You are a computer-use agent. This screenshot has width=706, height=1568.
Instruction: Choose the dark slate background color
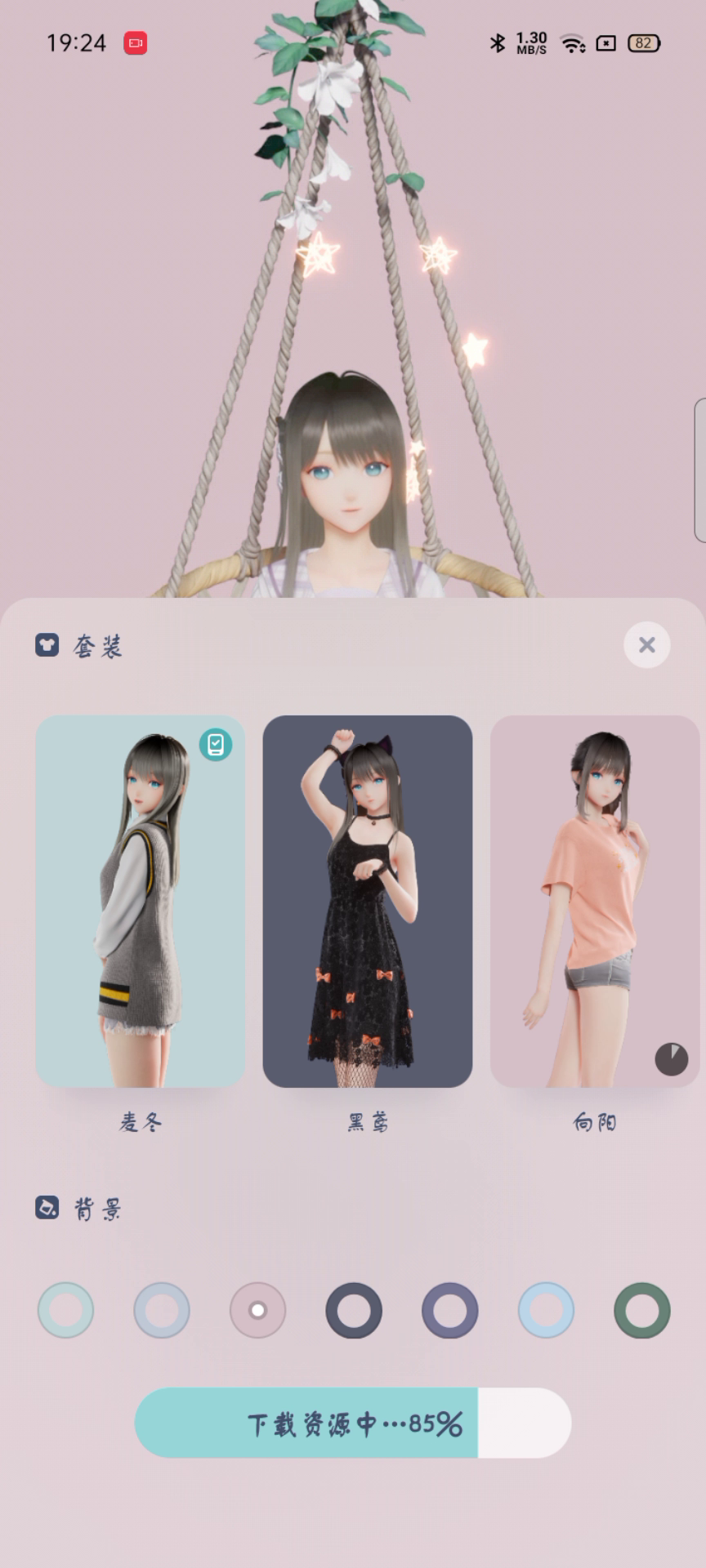pos(354,1310)
